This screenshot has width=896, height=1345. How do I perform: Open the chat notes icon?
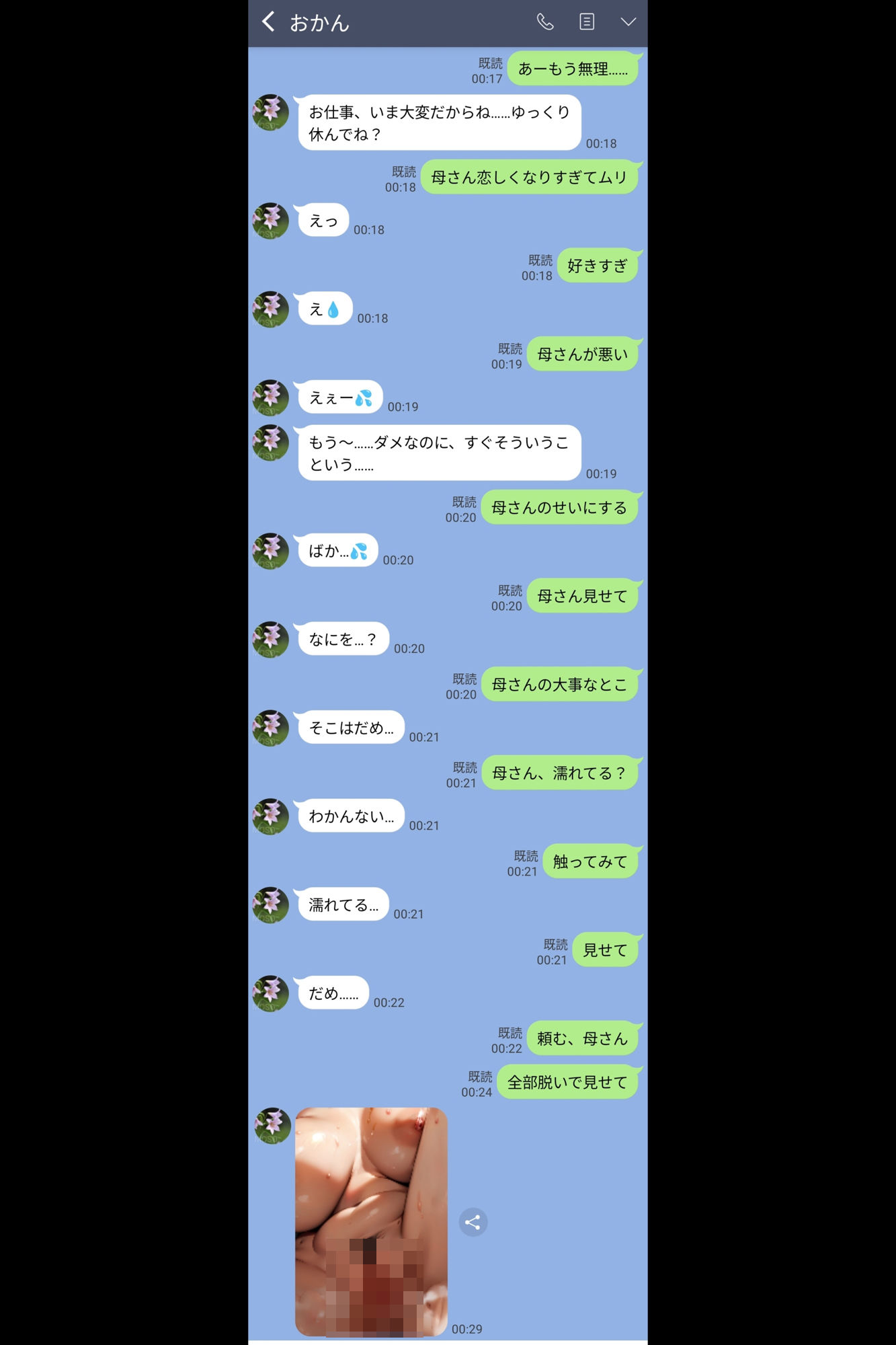click(x=587, y=22)
